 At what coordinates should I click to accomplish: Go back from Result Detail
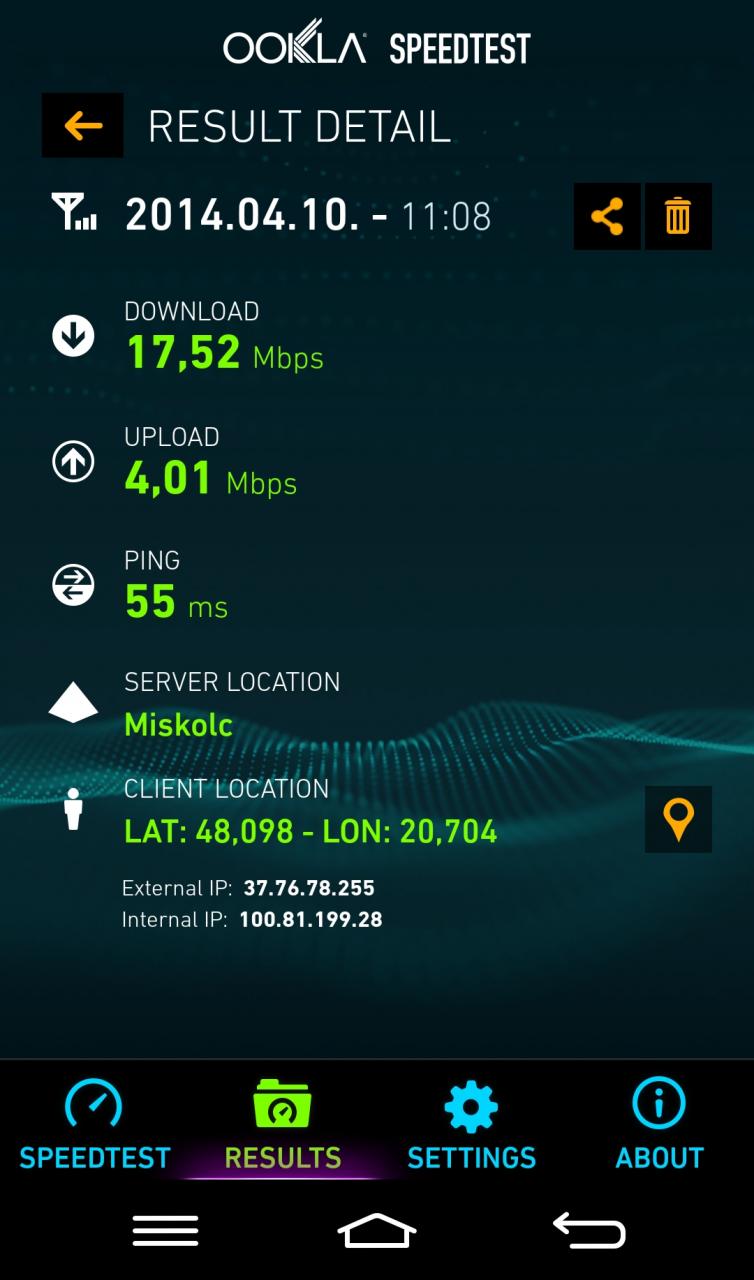82,126
